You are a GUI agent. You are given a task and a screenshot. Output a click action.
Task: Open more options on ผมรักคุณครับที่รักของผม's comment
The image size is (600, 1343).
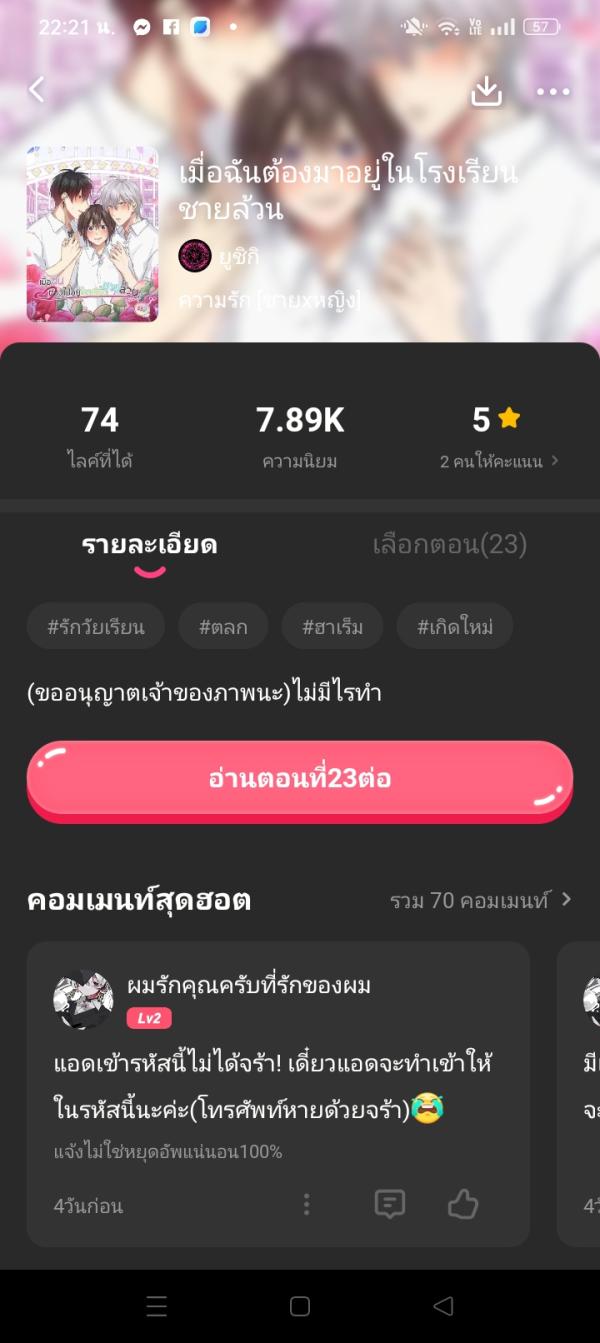coord(307,1204)
